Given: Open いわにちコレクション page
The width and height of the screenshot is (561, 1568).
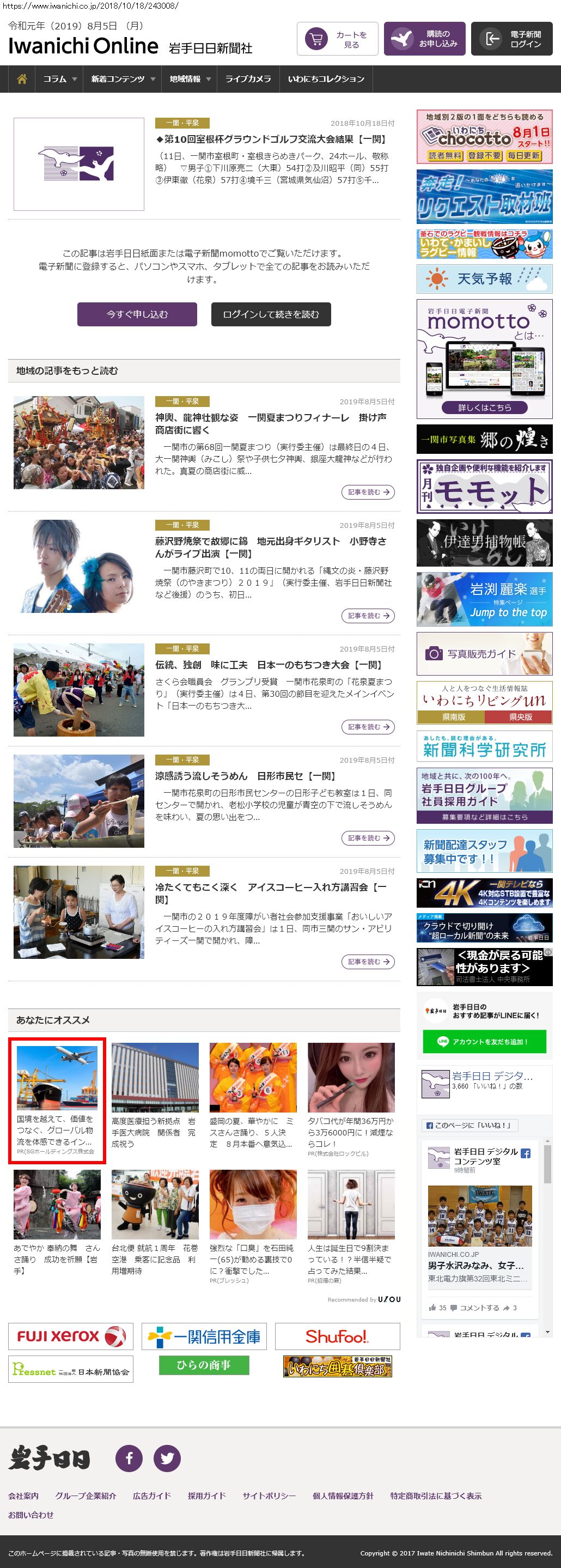Looking at the screenshot, I should [326, 79].
